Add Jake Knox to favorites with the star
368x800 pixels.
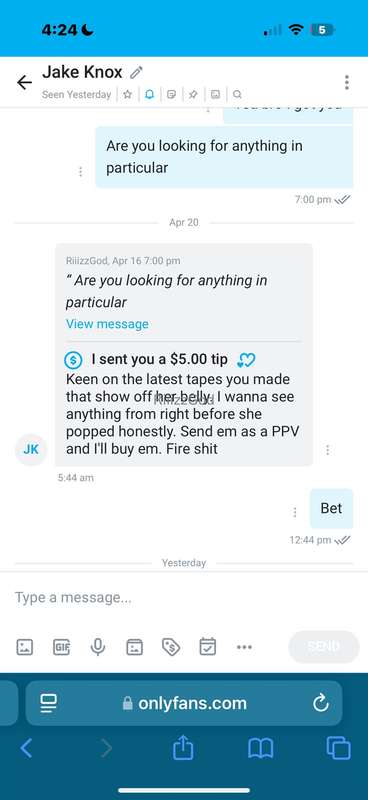pyautogui.click(x=128, y=94)
